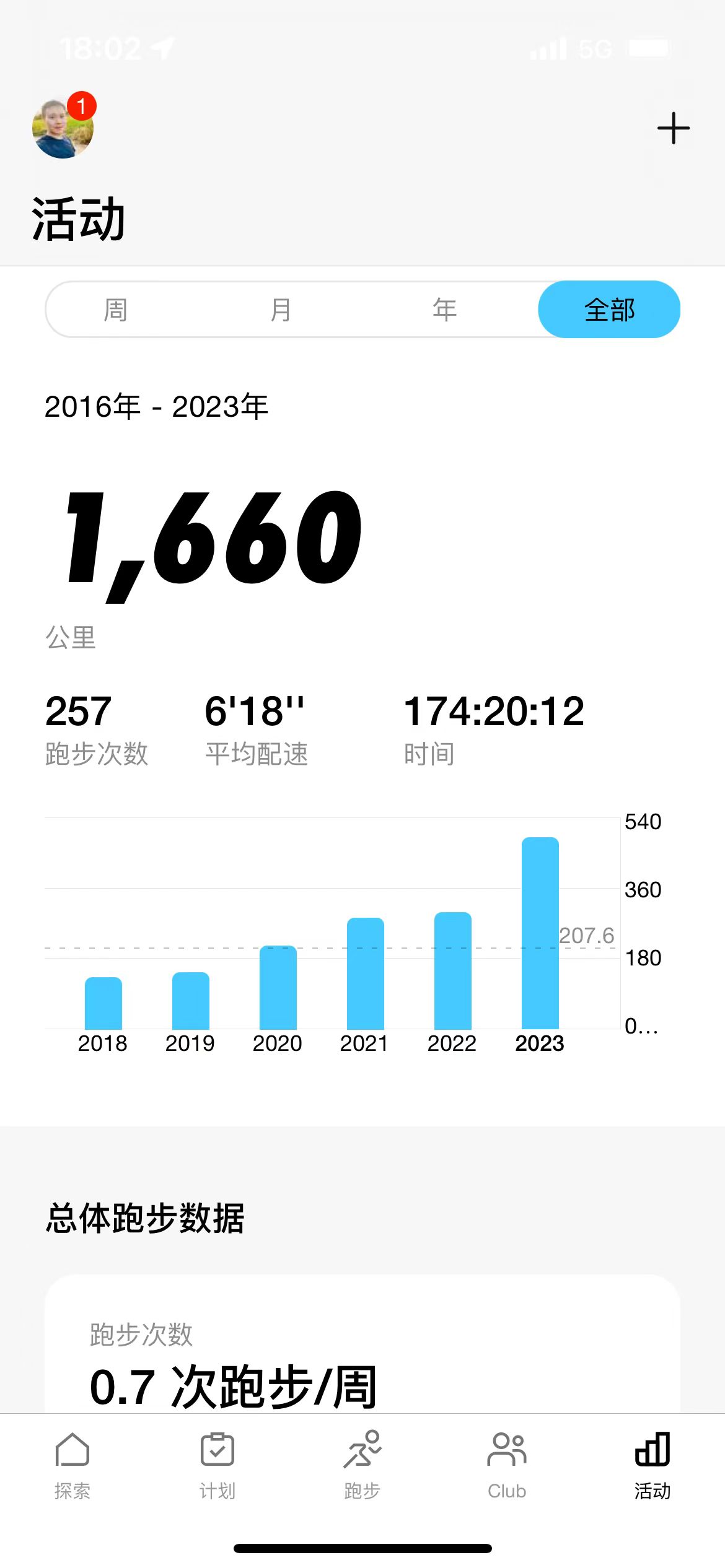Select the 2018 bar in chart

point(103,1003)
